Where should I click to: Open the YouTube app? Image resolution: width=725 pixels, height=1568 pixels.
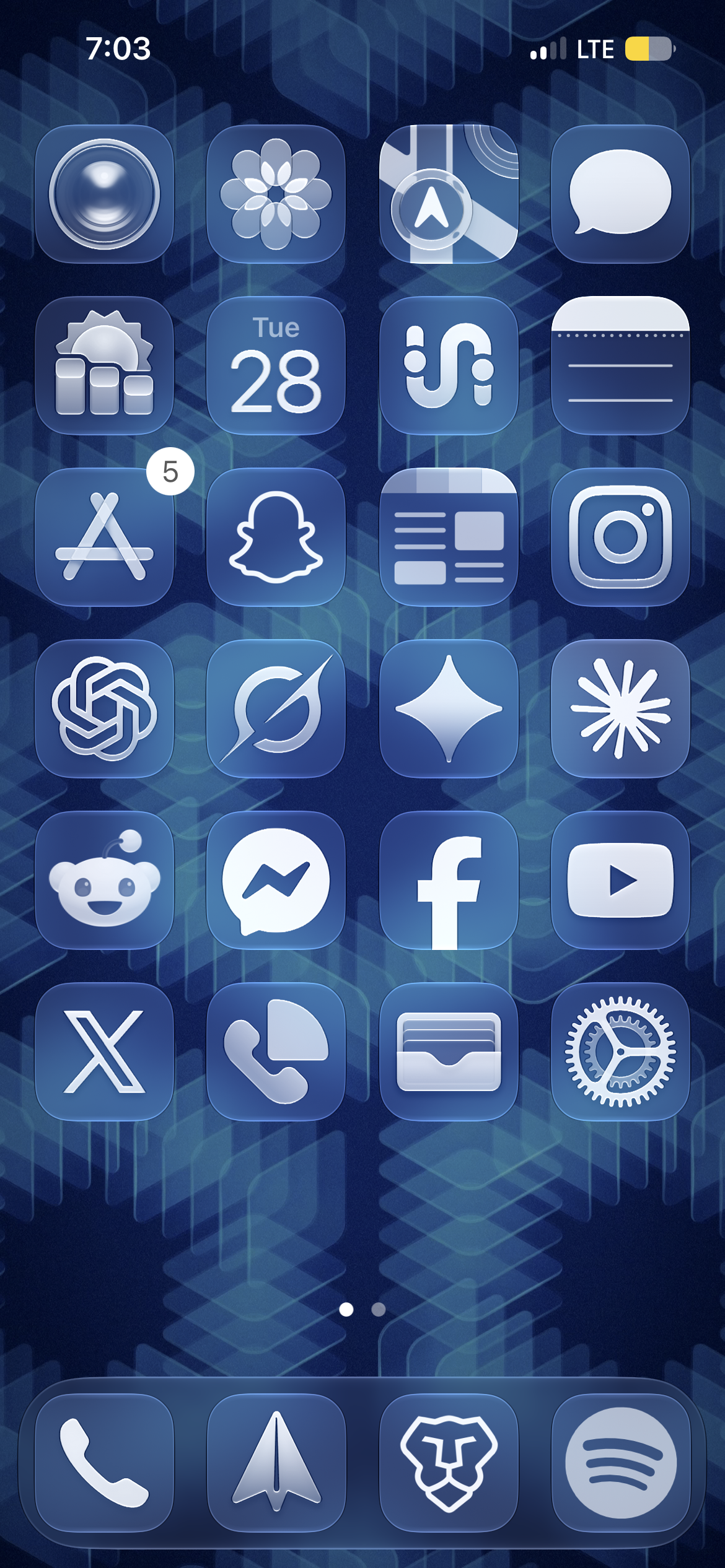pos(620,880)
